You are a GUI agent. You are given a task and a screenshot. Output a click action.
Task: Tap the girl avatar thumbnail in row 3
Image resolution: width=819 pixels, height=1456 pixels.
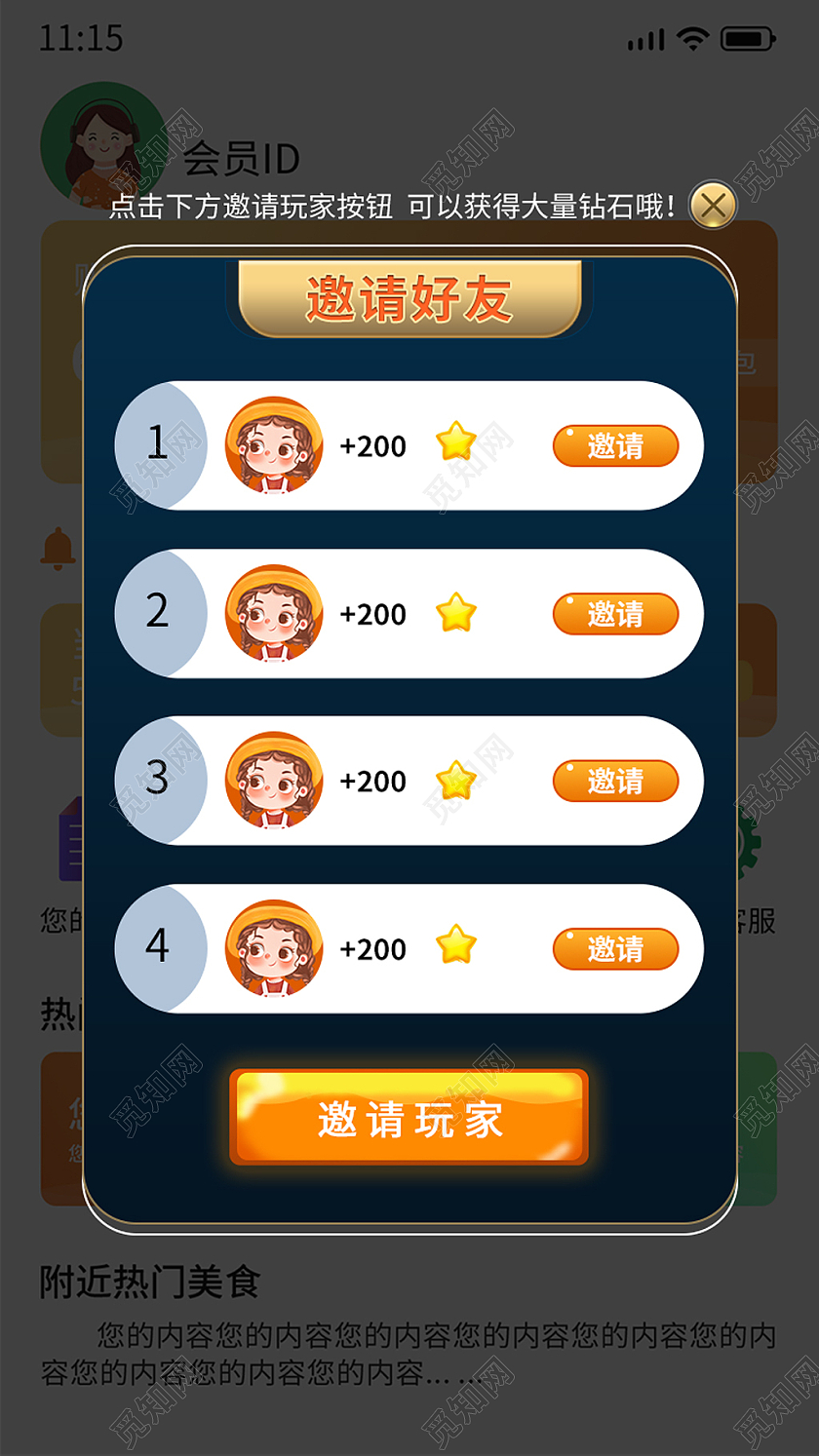(273, 780)
